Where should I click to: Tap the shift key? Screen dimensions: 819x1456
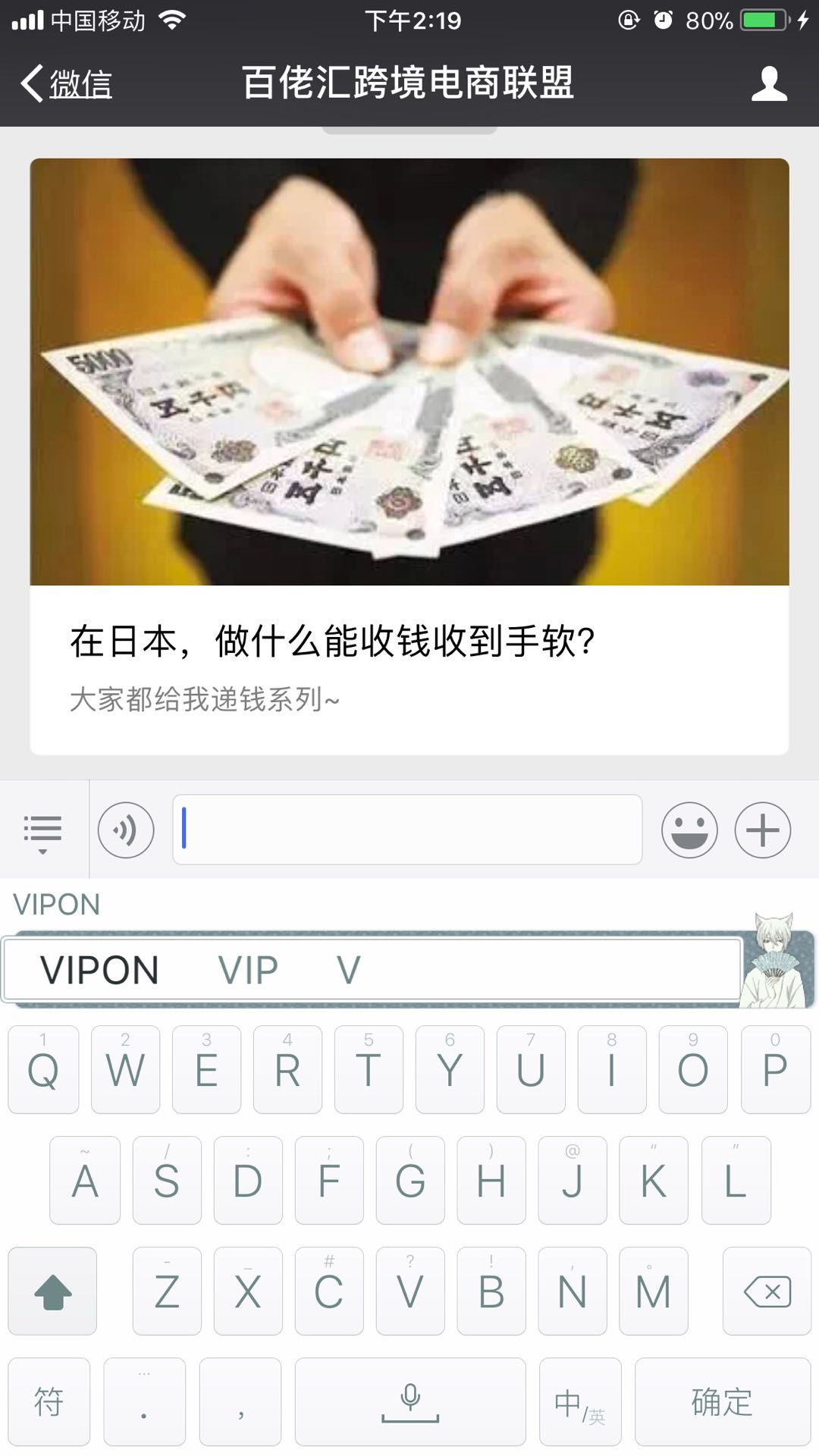coord(52,1291)
